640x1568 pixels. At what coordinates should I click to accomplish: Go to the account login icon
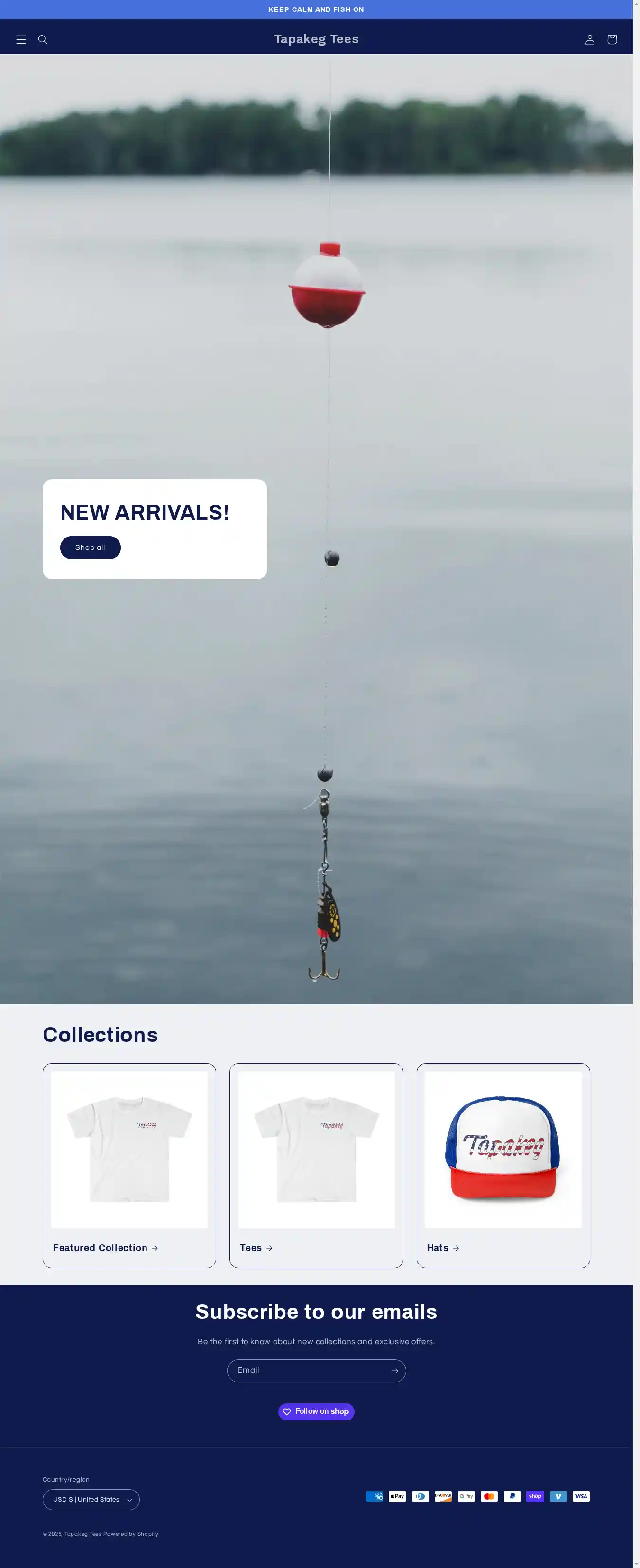tap(589, 39)
